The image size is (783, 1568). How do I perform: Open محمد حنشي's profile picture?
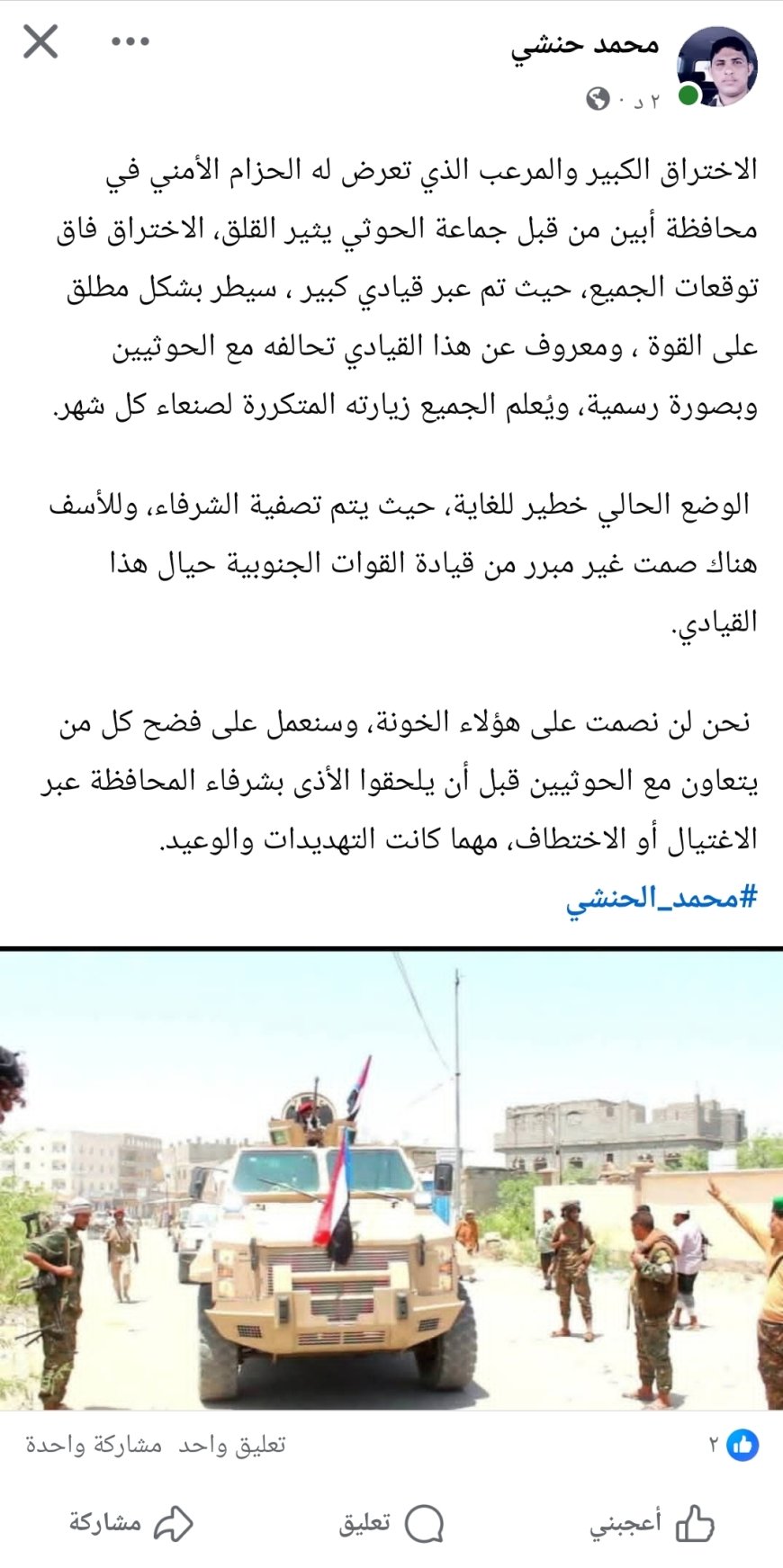pyautogui.click(x=716, y=67)
